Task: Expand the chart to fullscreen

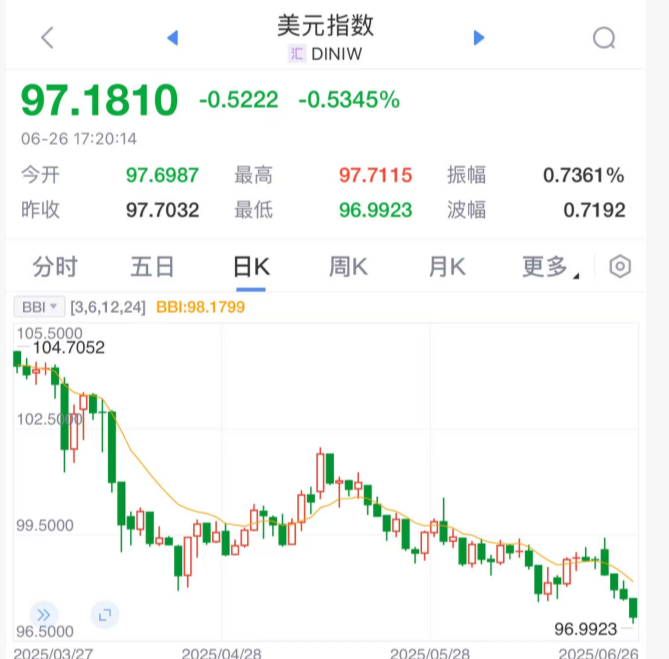Action: 104,613
